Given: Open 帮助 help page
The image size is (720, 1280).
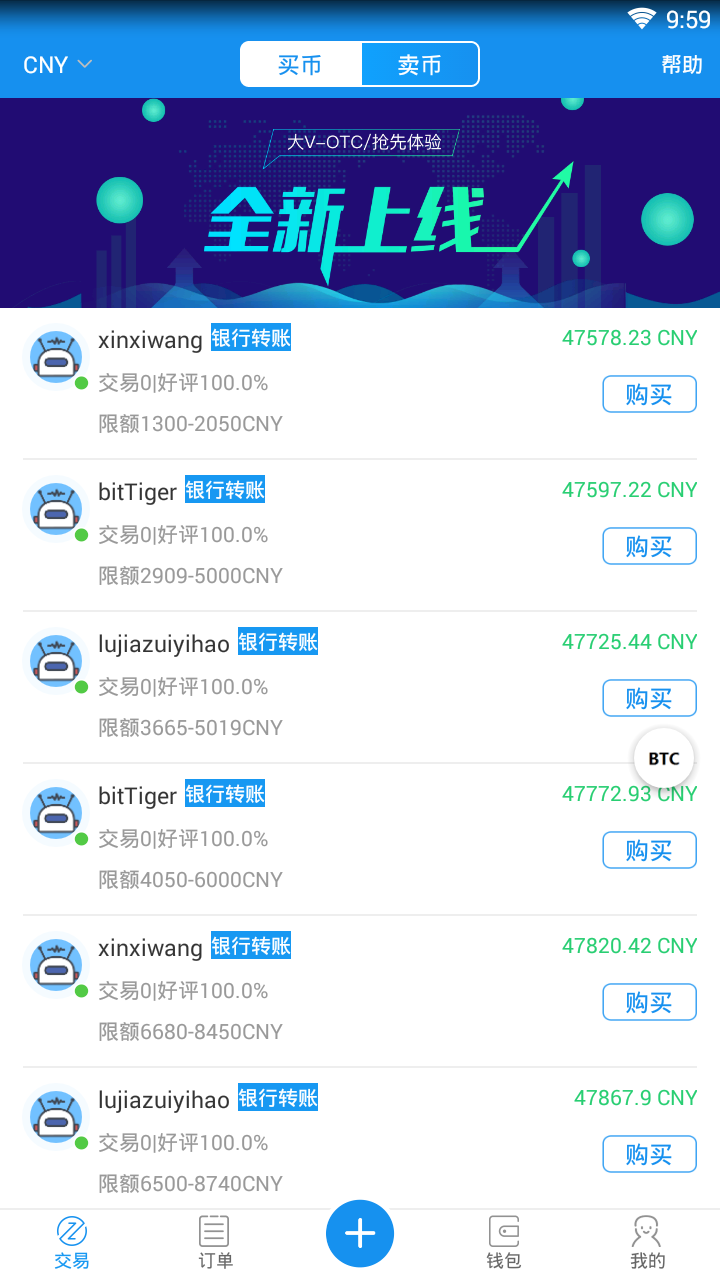Looking at the screenshot, I should coord(682,65).
